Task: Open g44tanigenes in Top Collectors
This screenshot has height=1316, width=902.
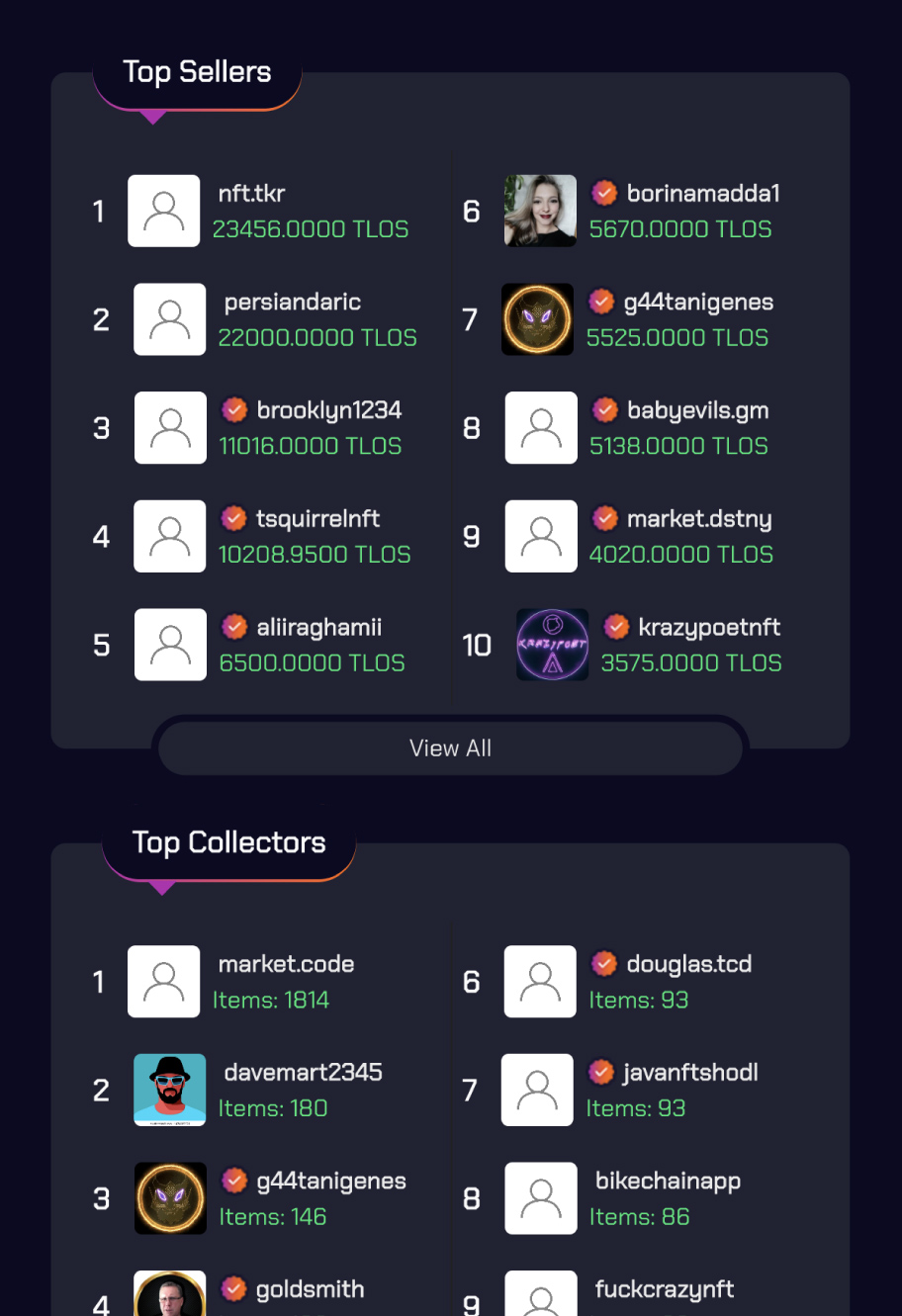Action: coord(330,1182)
